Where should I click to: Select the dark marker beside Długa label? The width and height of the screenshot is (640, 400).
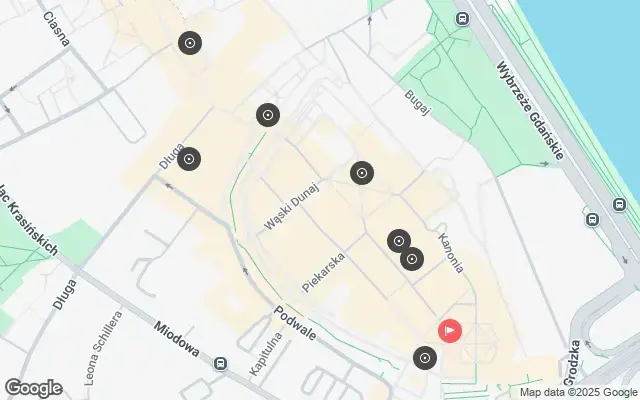point(189,159)
